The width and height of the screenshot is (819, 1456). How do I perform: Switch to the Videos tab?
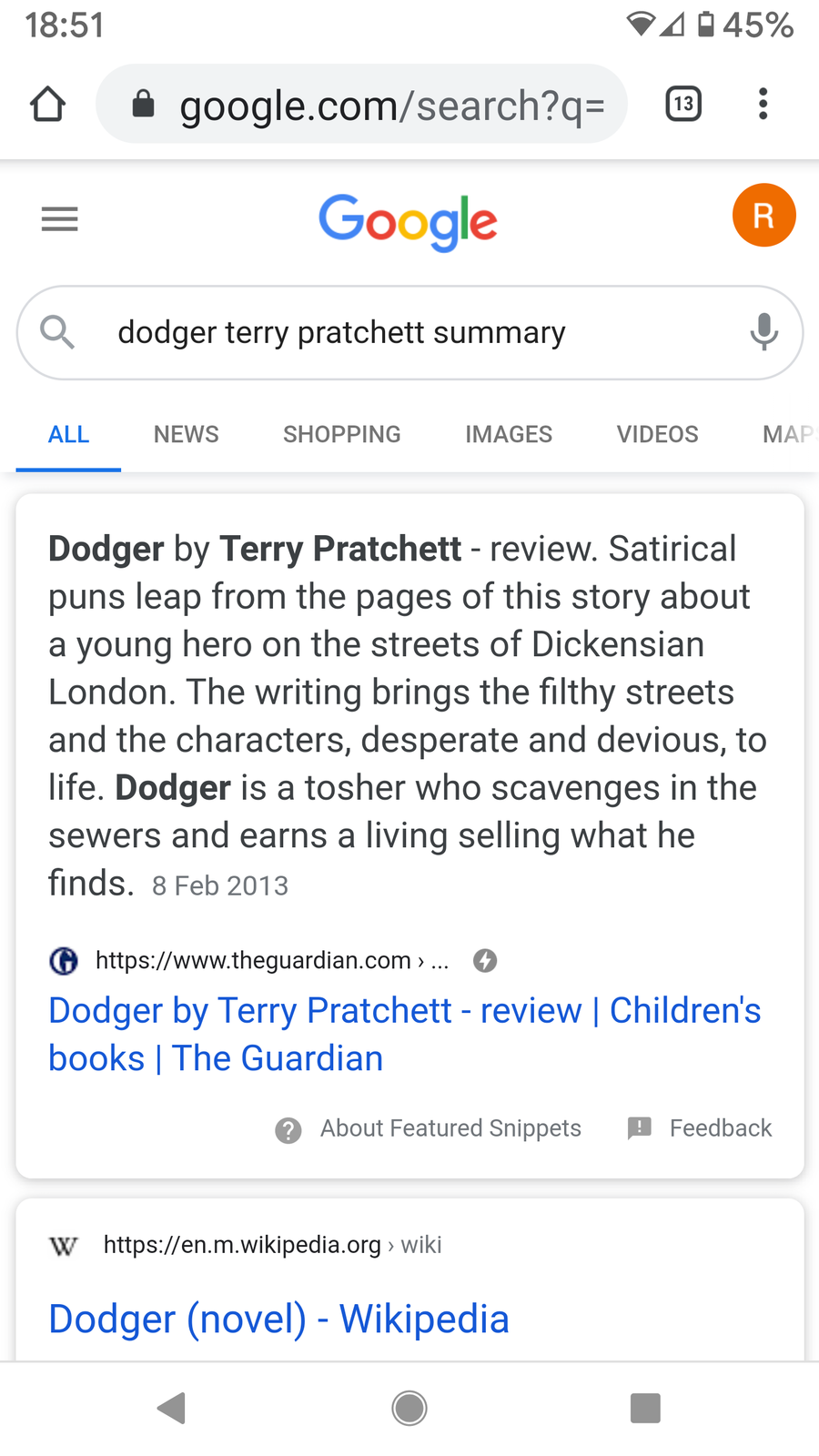(657, 434)
